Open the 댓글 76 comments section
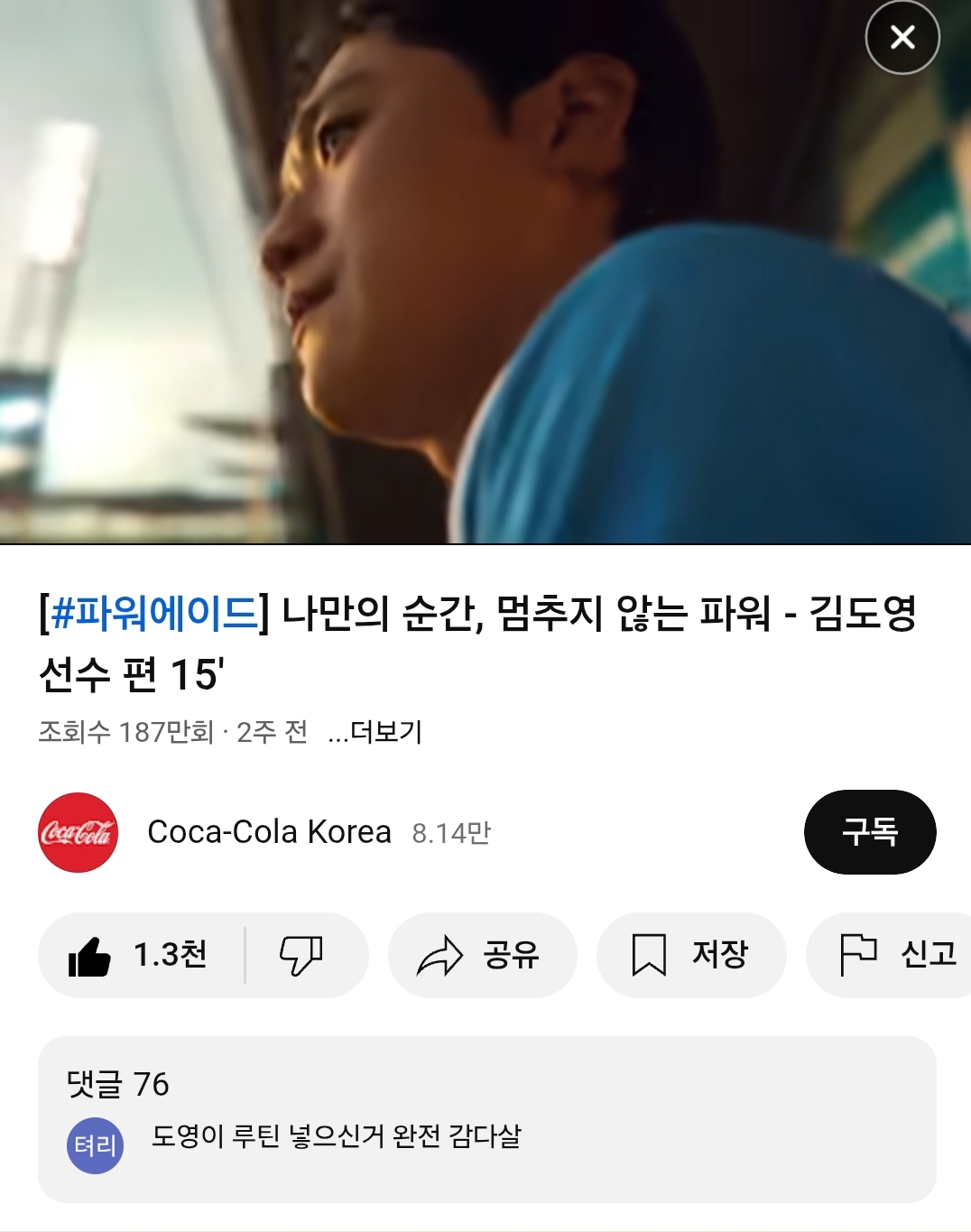Viewport: 971px width, 1232px height. [x=485, y=1119]
